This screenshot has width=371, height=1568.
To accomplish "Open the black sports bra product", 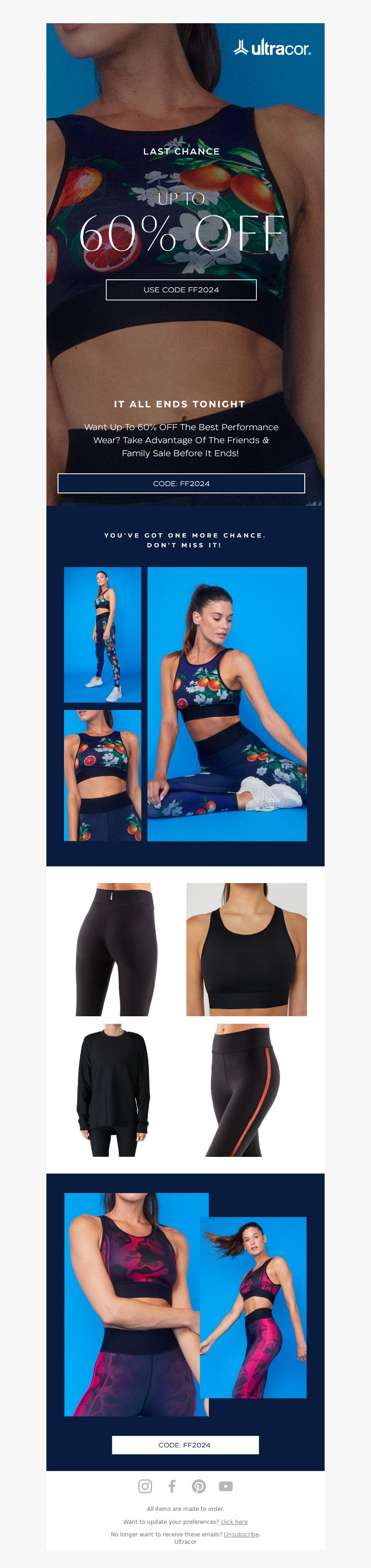I will click(x=246, y=949).
